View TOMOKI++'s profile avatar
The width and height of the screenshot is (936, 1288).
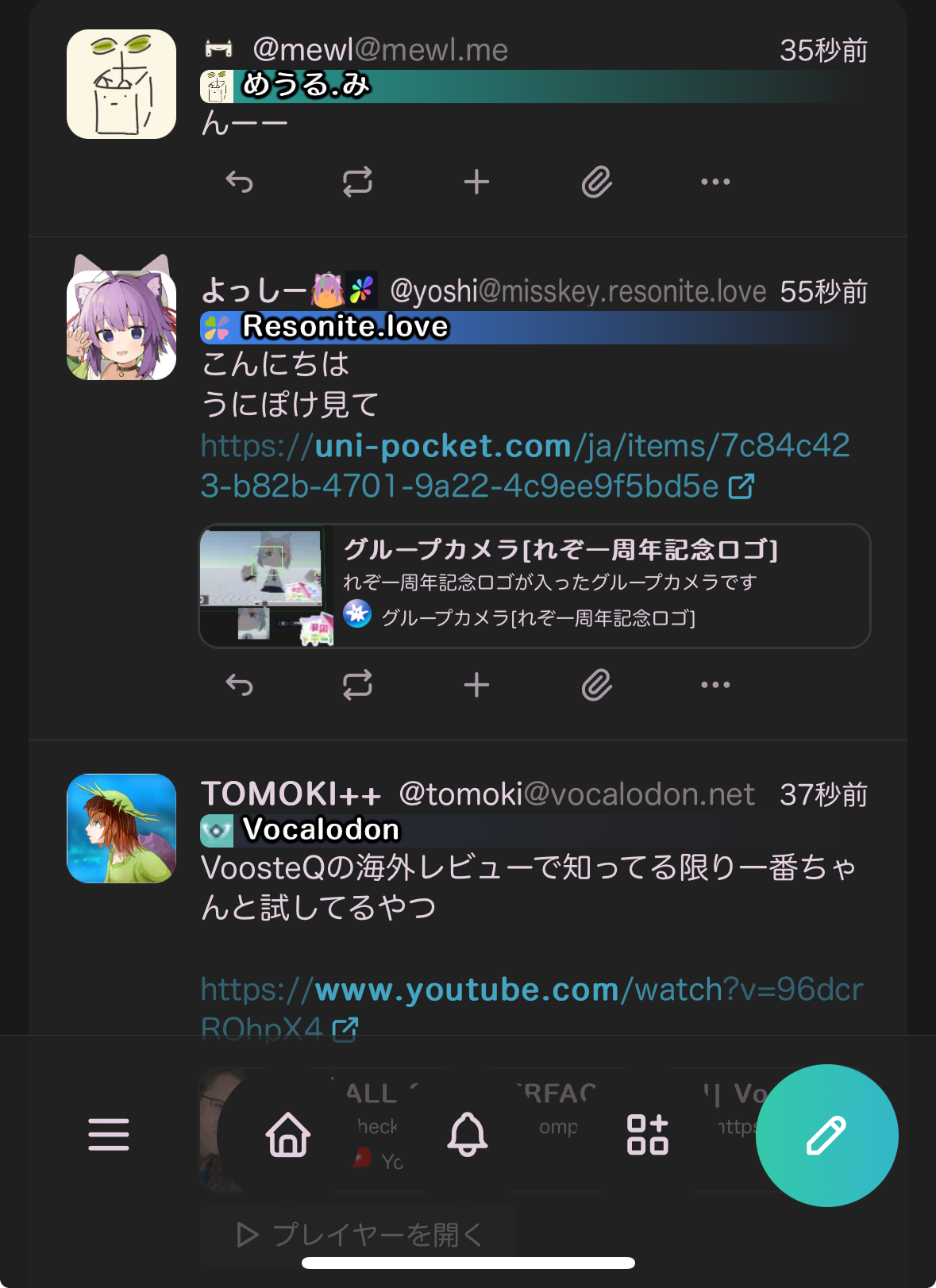click(x=121, y=829)
